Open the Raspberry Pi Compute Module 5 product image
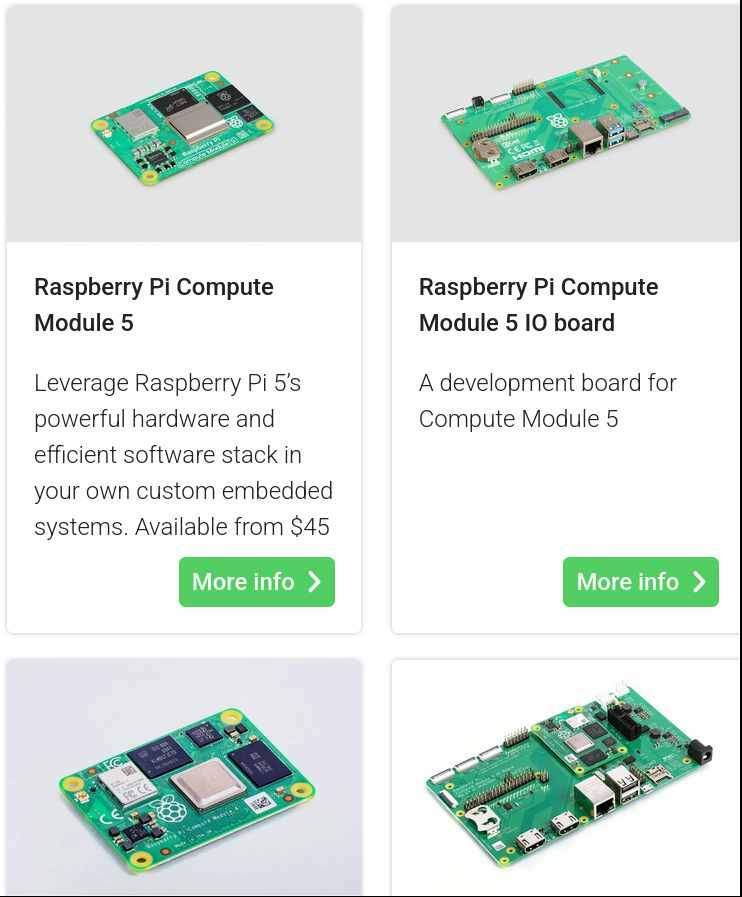742x897 pixels. 184,125
